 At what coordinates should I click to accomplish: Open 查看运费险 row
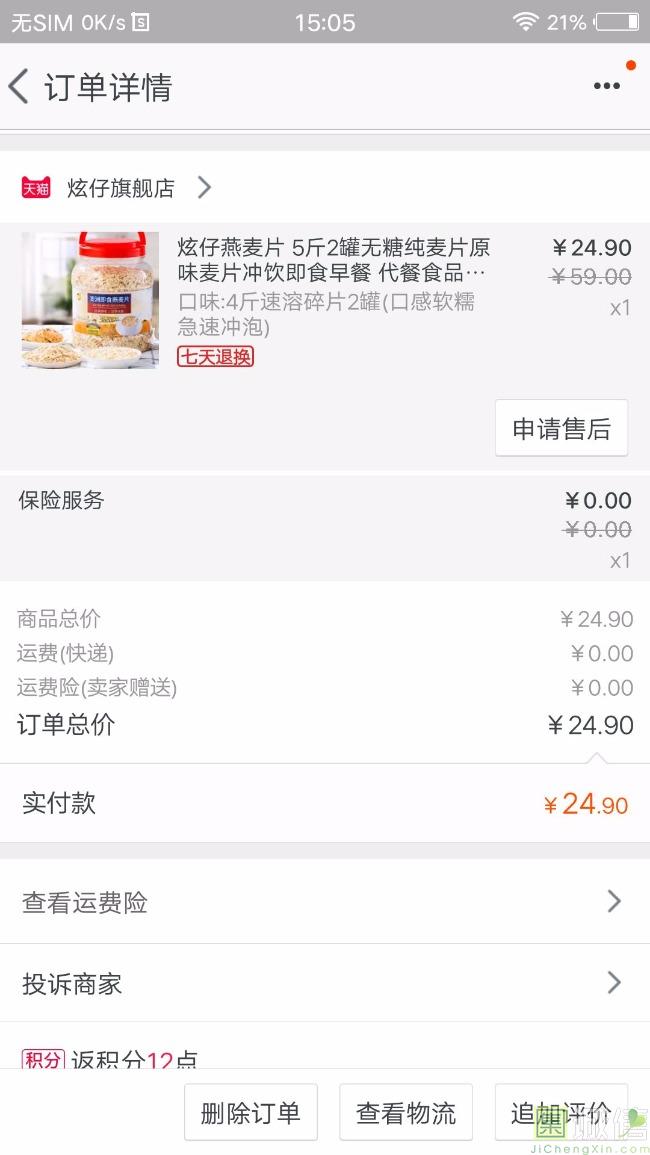coord(324,902)
